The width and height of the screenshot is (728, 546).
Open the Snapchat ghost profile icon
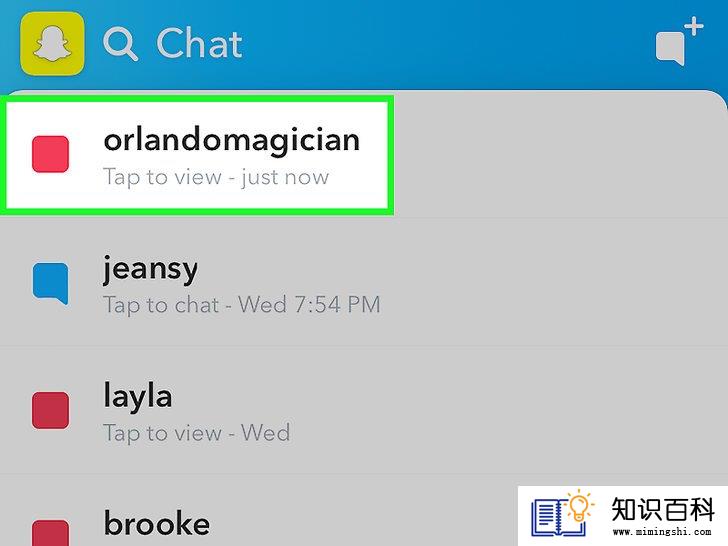[52, 44]
